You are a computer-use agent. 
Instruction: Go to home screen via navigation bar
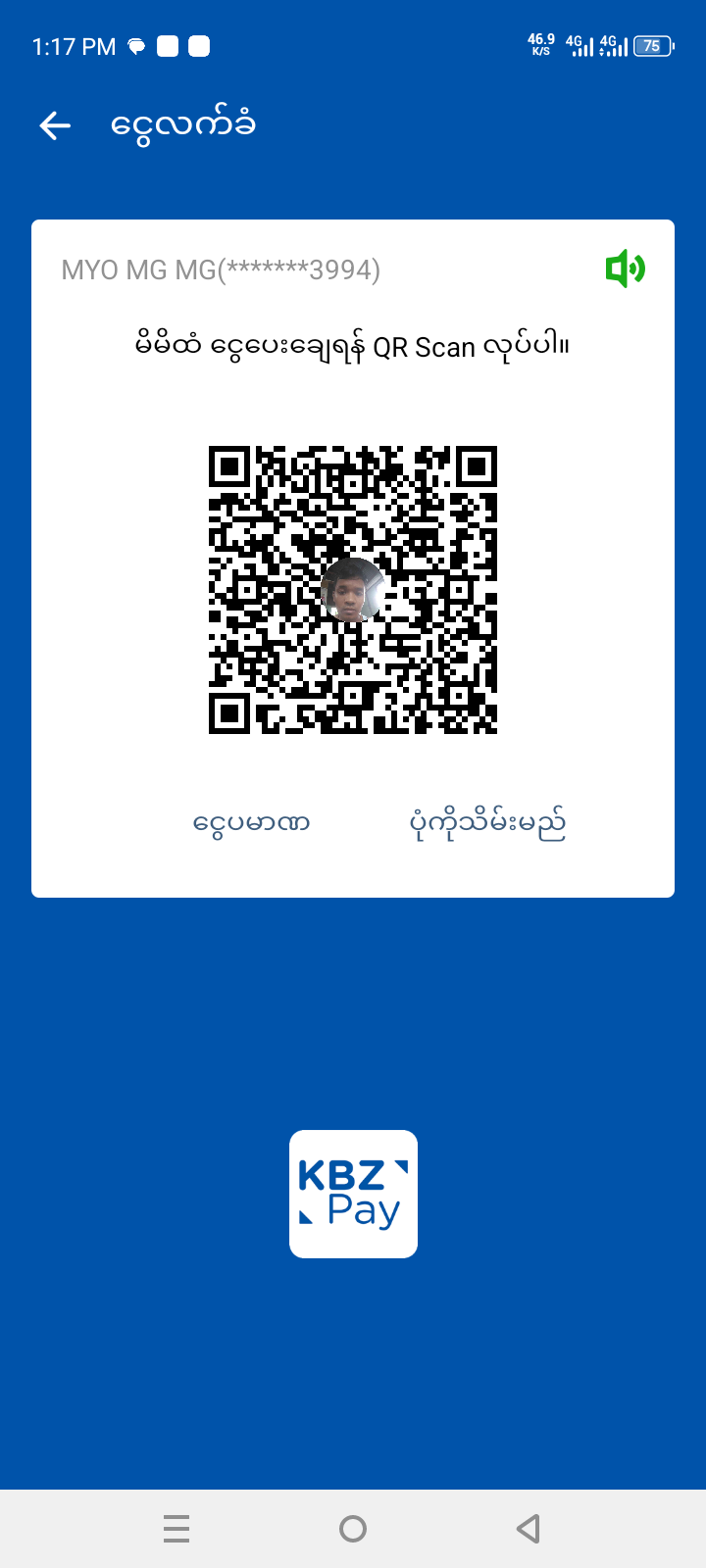tap(353, 1529)
